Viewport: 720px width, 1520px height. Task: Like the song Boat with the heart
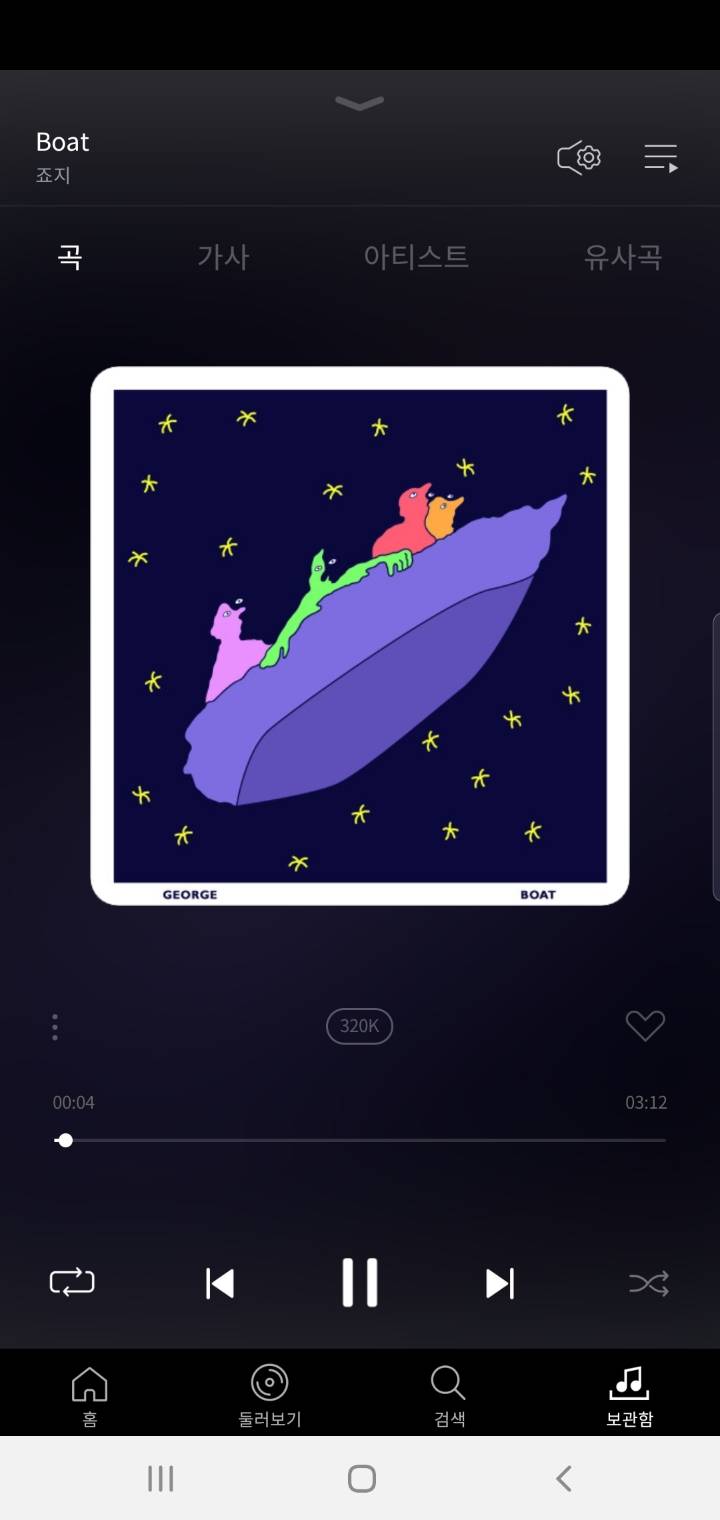(645, 1026)
